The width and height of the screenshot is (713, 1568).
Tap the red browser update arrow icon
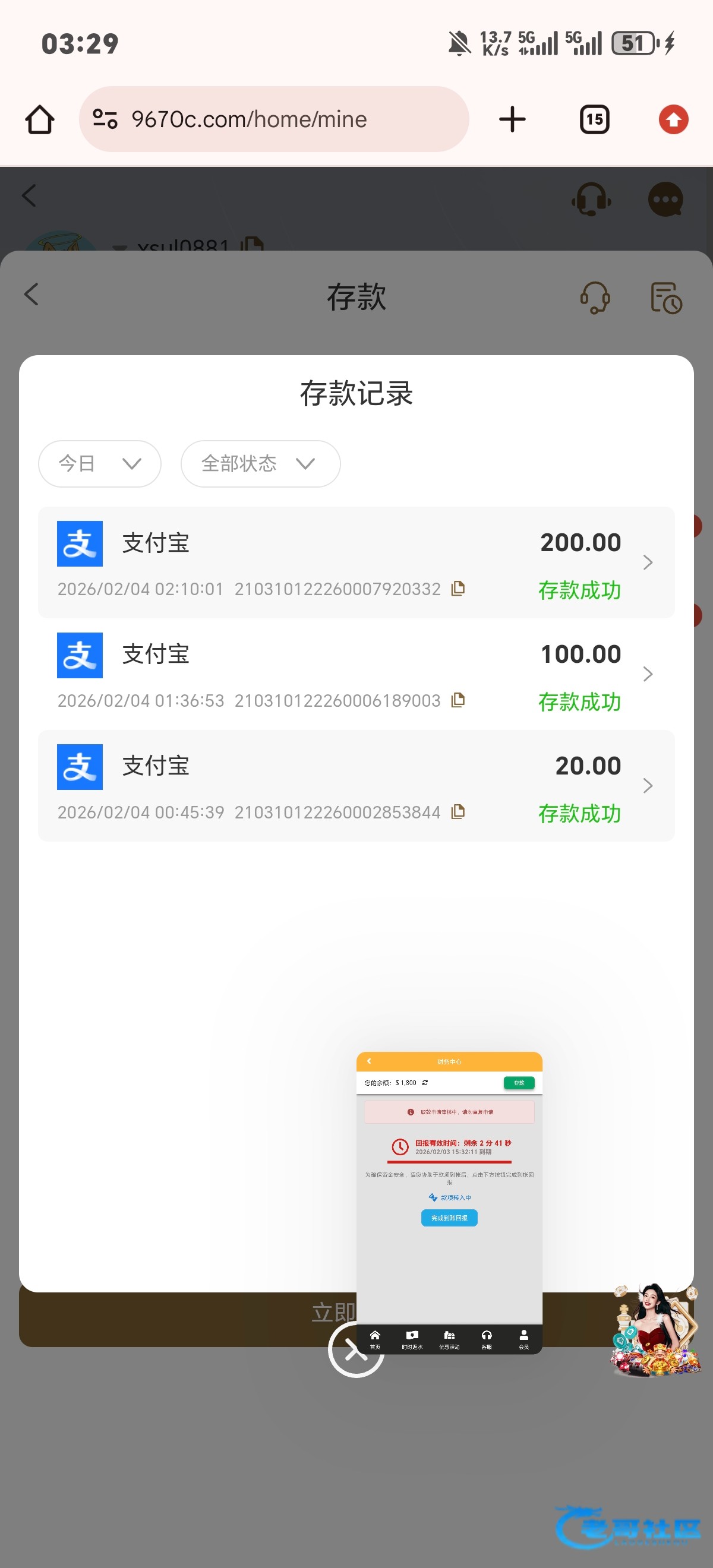(673, 119)
